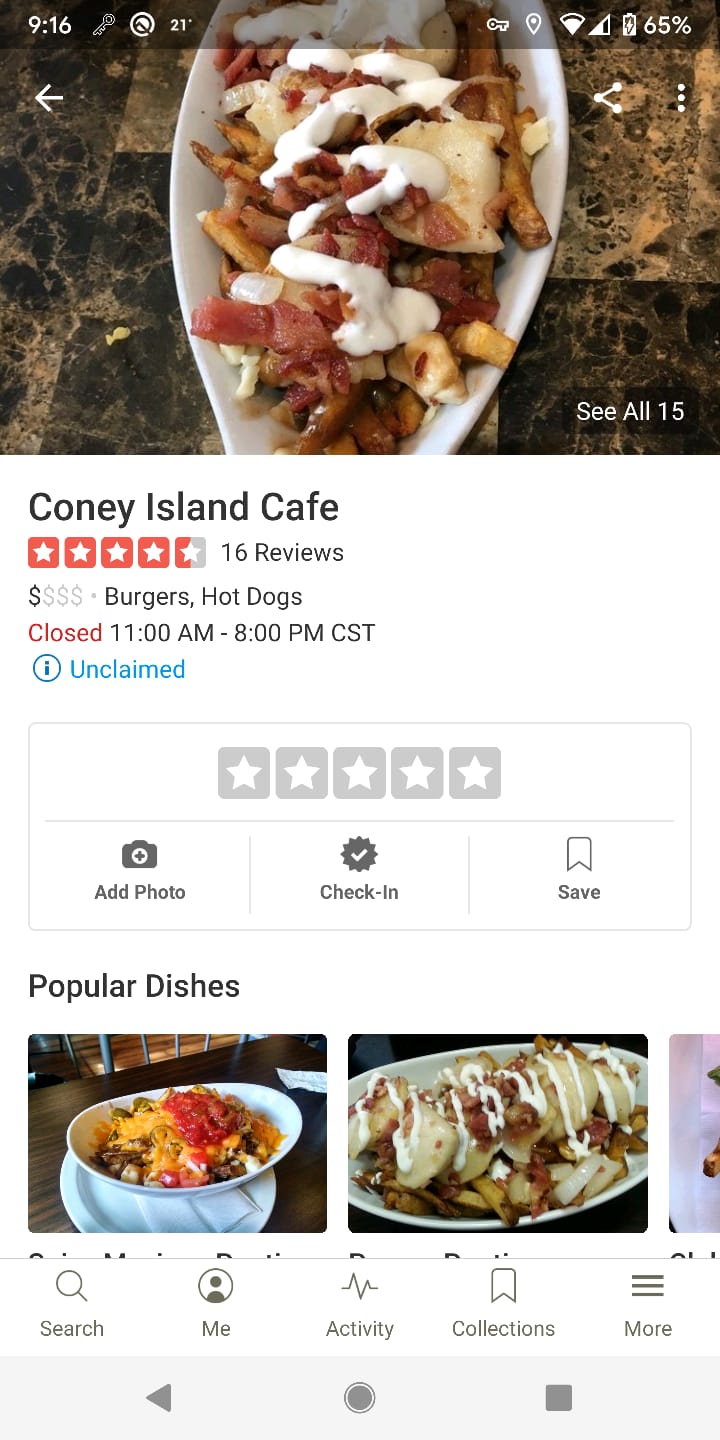Check-In at Coney Island Cafe
Screen dimensions: 720x1440
point(359,871)
